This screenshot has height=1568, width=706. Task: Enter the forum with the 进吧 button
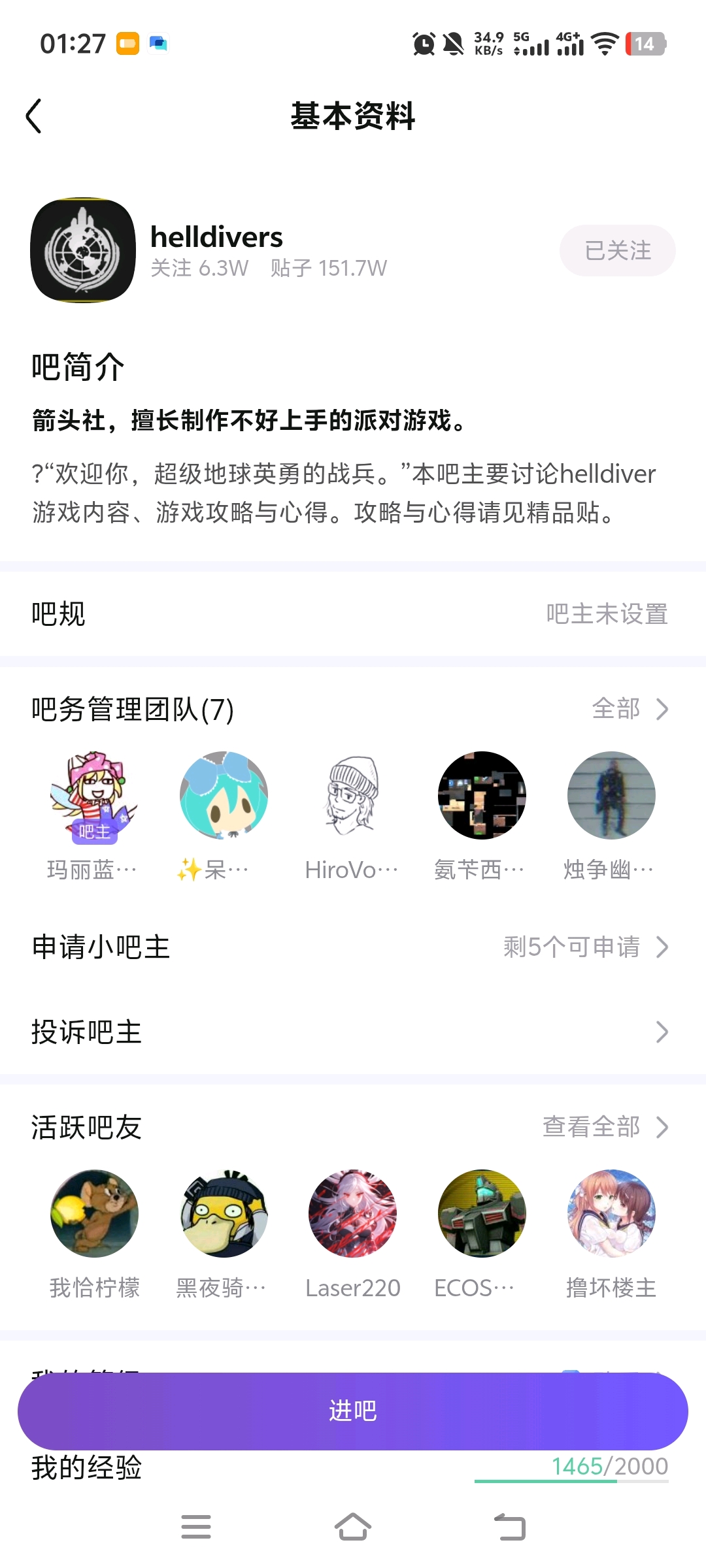pos(353,1411)
